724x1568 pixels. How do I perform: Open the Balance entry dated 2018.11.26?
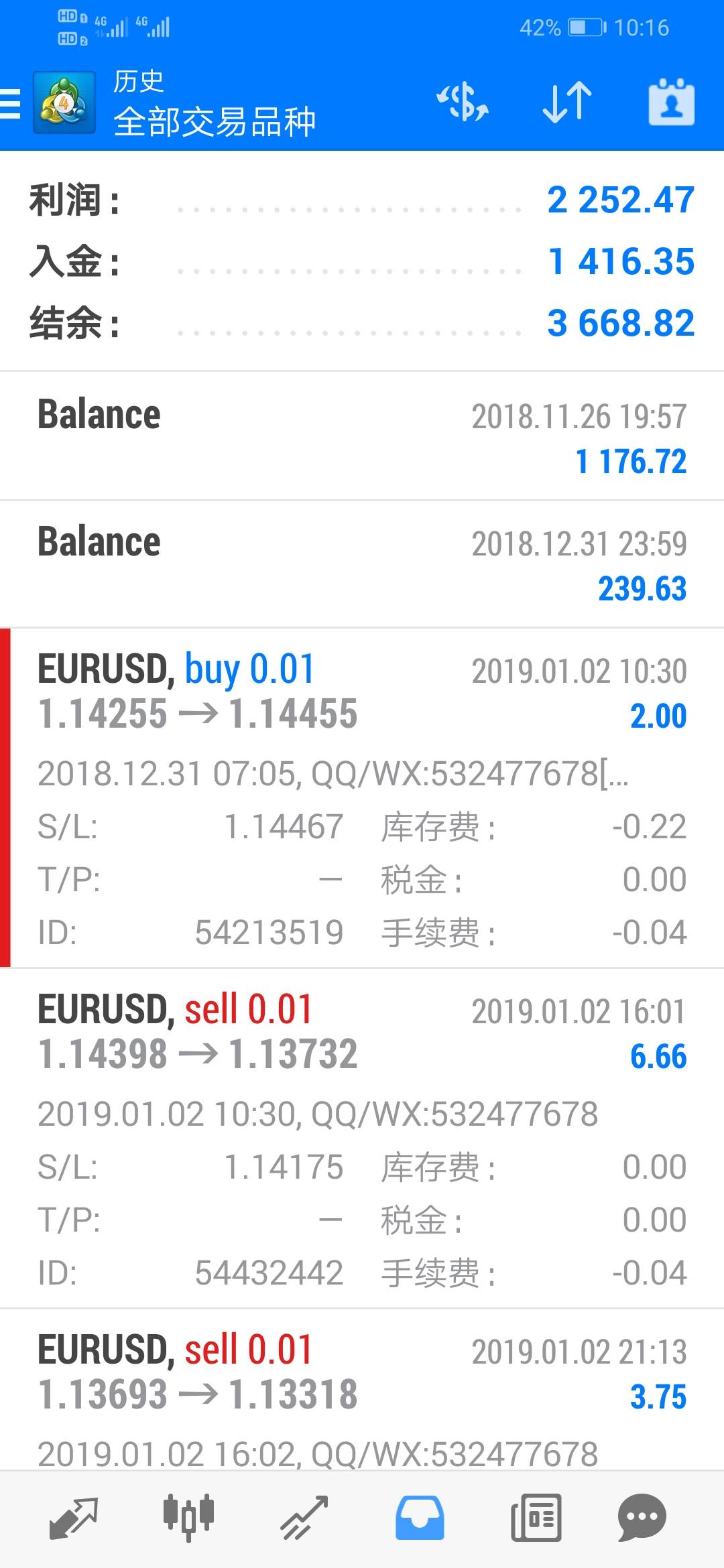tap(362, 436)
